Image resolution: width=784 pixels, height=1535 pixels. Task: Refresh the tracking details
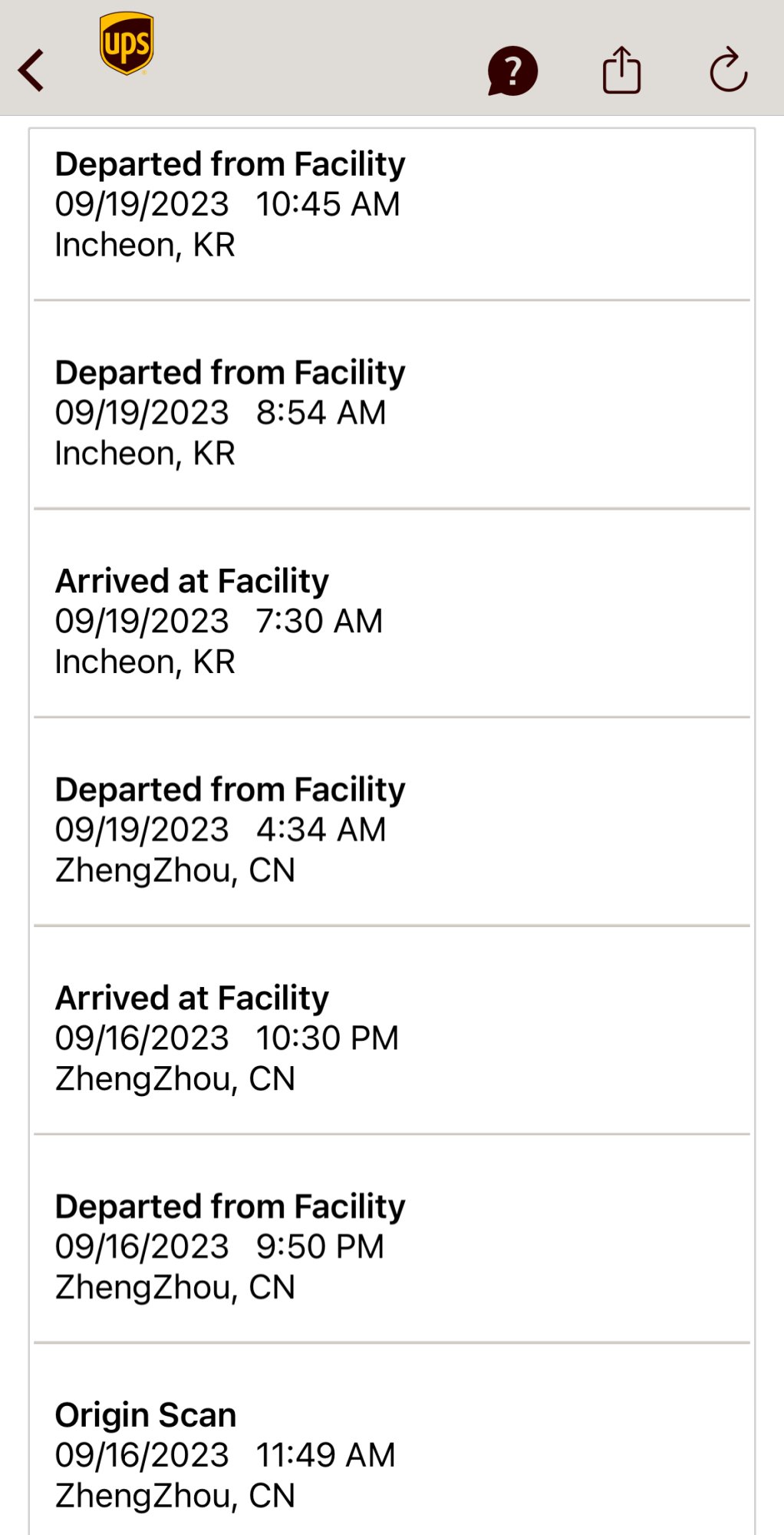728,71
